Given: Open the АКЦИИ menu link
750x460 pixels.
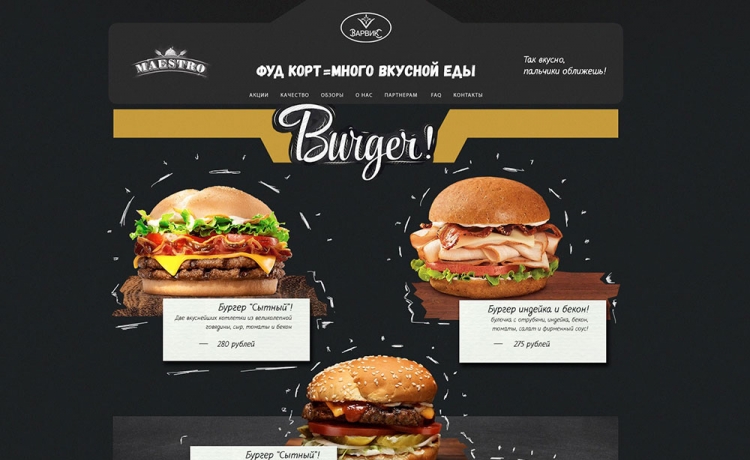Looking at the screenshot, I should point(258,95).
